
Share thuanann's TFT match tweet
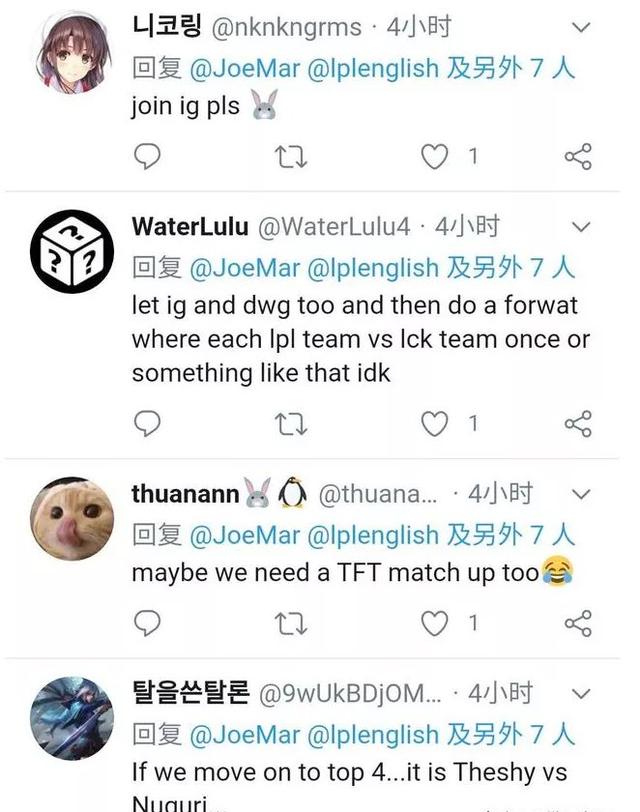[x=578, y=624]
